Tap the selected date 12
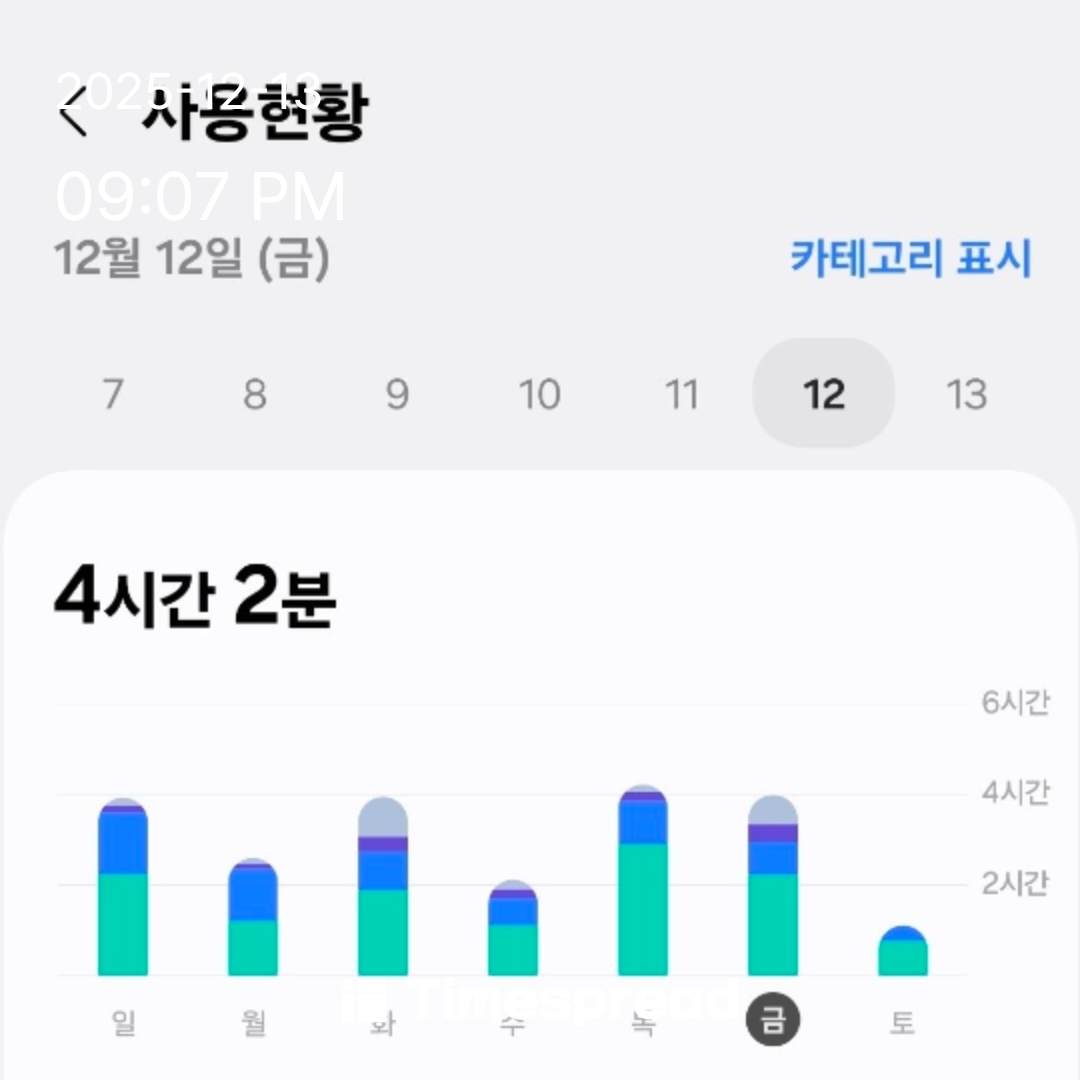The width and height of the screenshot is (1080, 1080). pos(823,394)
